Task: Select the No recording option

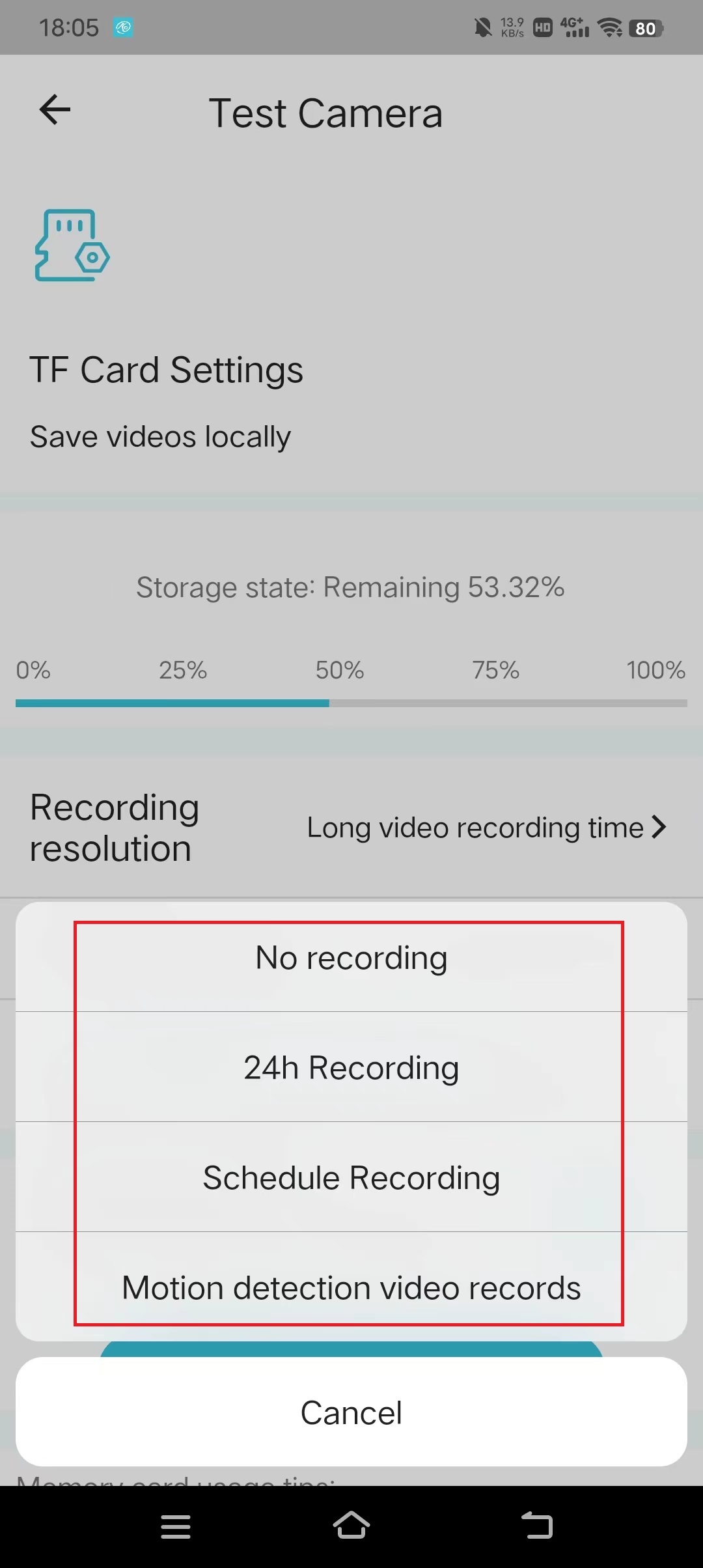Action: 351,958
